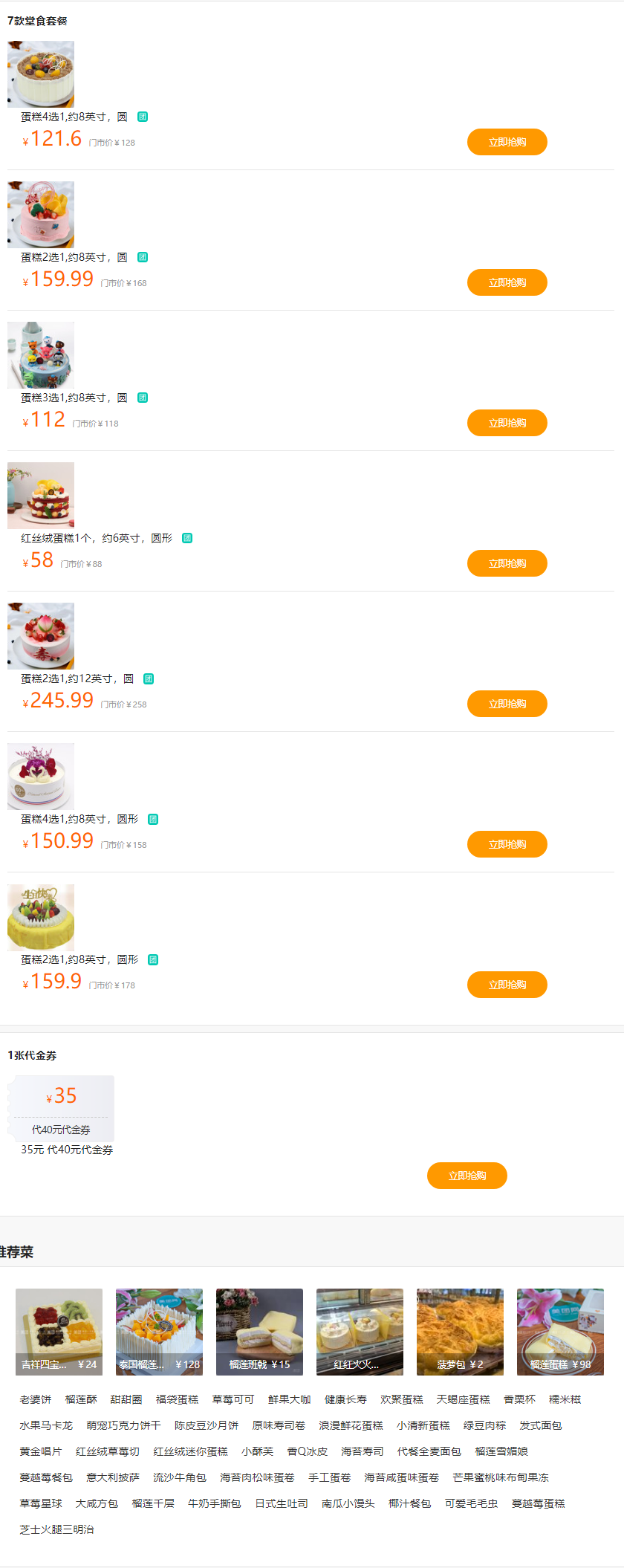View the 泰国榴莲 ¥128 dish photo
Viewport: 624px width, 1568px height.
pos(159,1332)
